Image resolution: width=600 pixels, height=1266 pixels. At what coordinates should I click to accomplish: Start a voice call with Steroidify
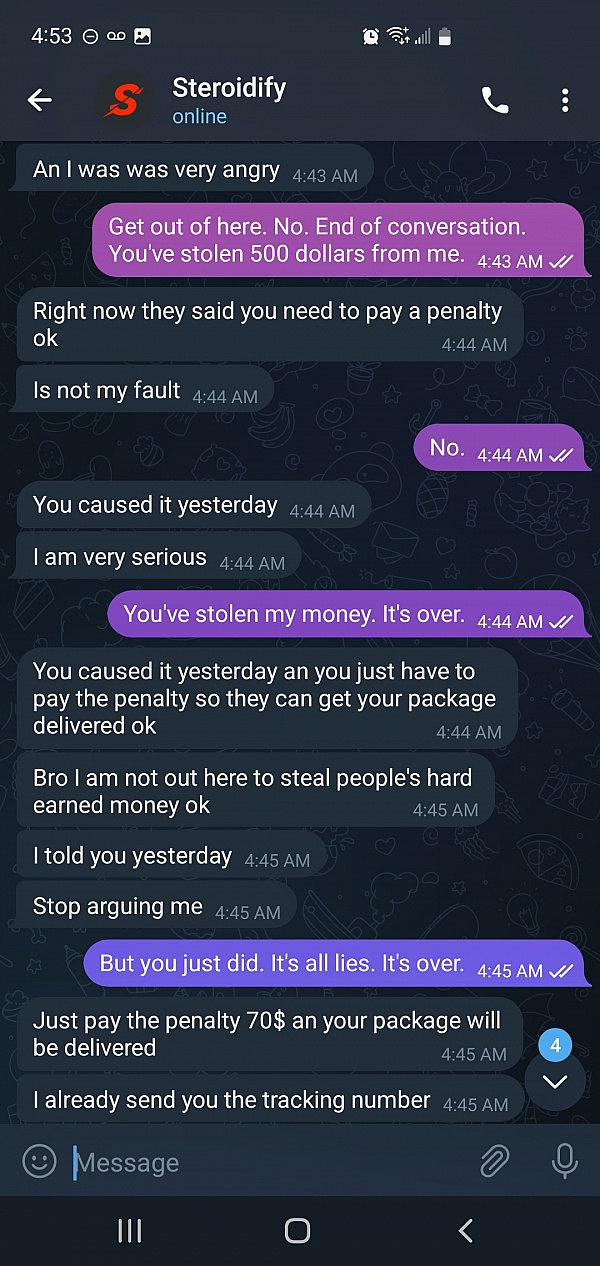(x=495, y=100)
